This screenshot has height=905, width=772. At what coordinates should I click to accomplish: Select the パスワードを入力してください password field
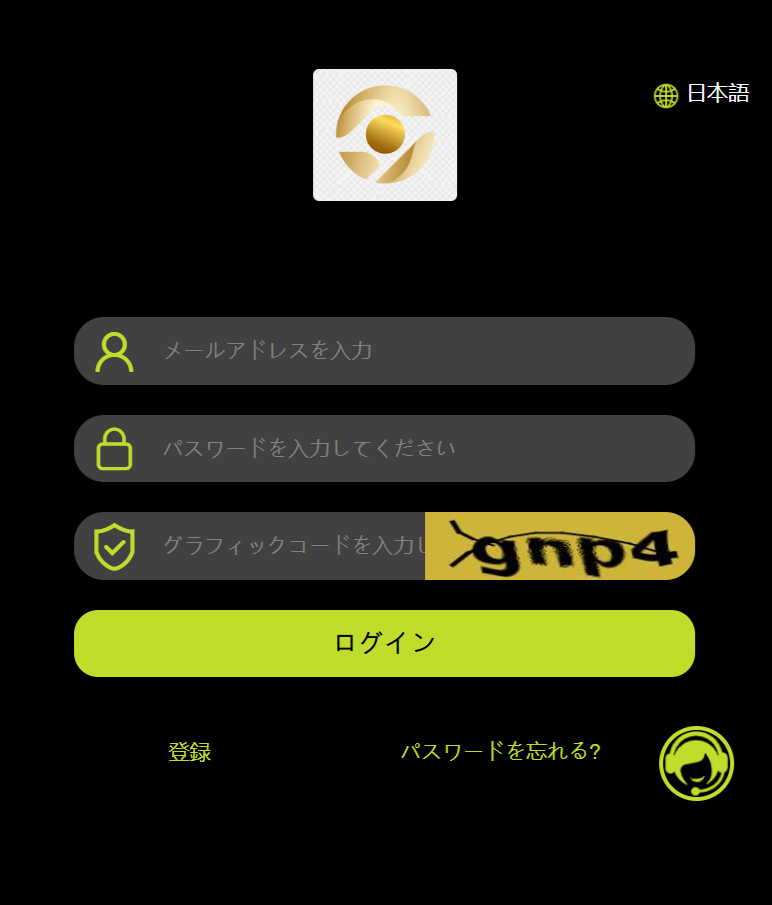click(400, 448)
